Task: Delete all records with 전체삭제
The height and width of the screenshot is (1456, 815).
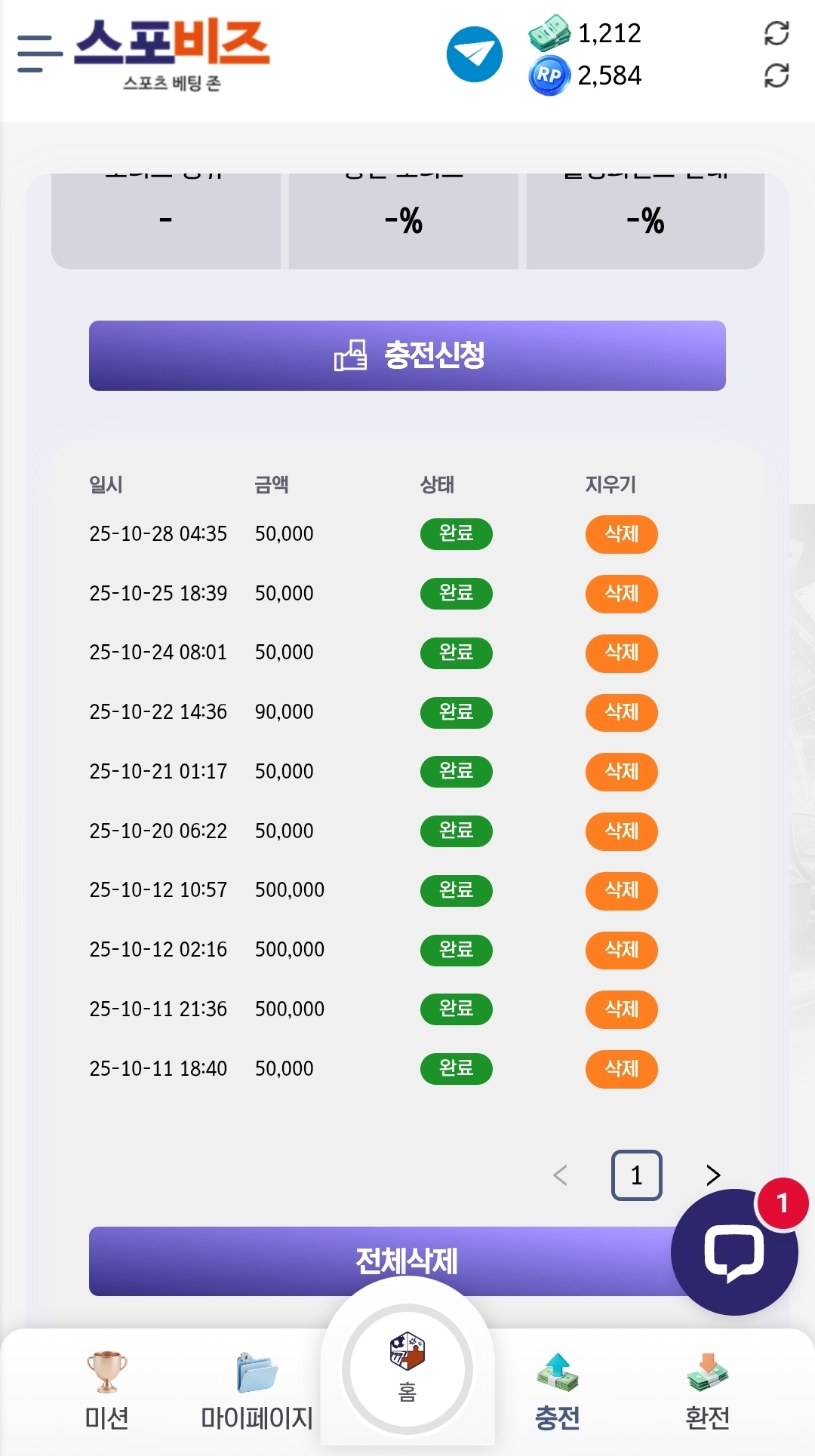Action: click(x=377, y=1261)
